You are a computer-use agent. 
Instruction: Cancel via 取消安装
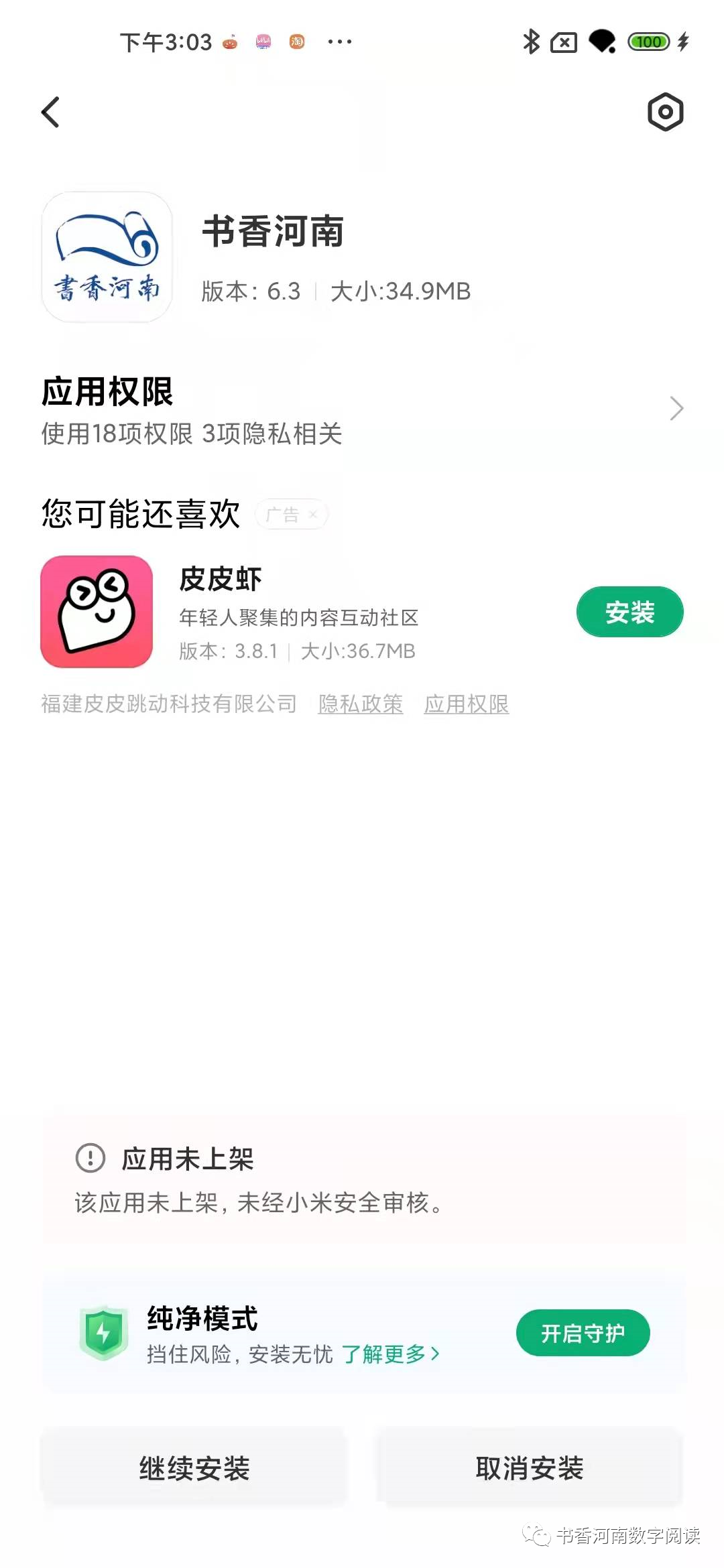click(x=530, y=1468)
